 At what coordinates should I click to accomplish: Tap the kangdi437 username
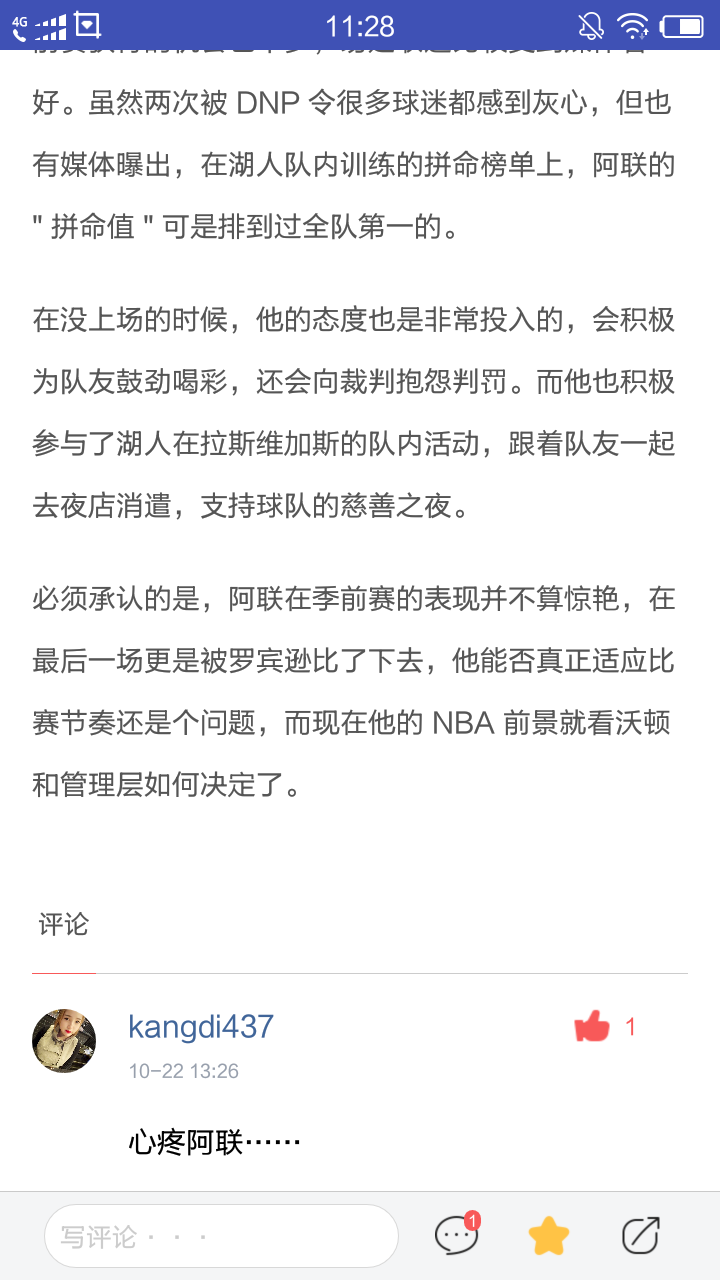[x=200, y=1026]
